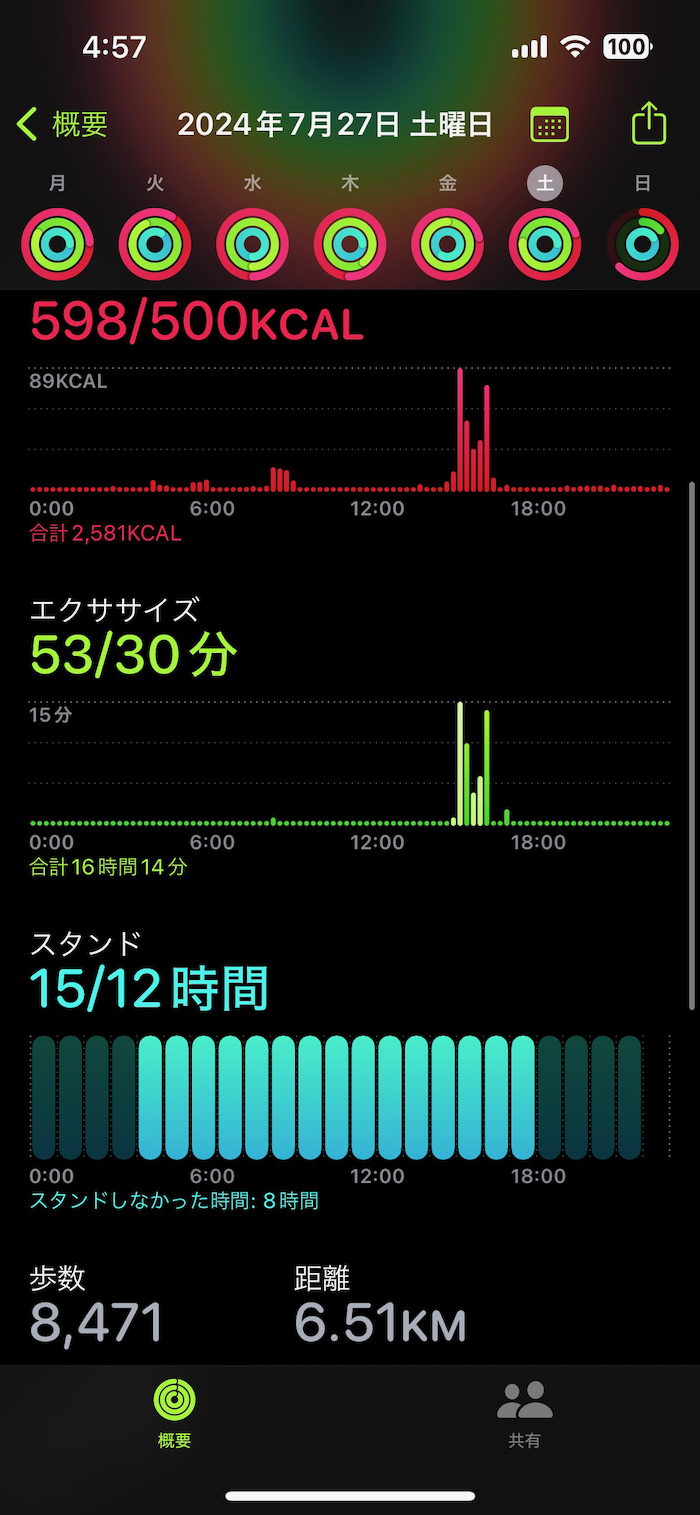
Task: Share this day's activity
Action: tap(649, 124)
